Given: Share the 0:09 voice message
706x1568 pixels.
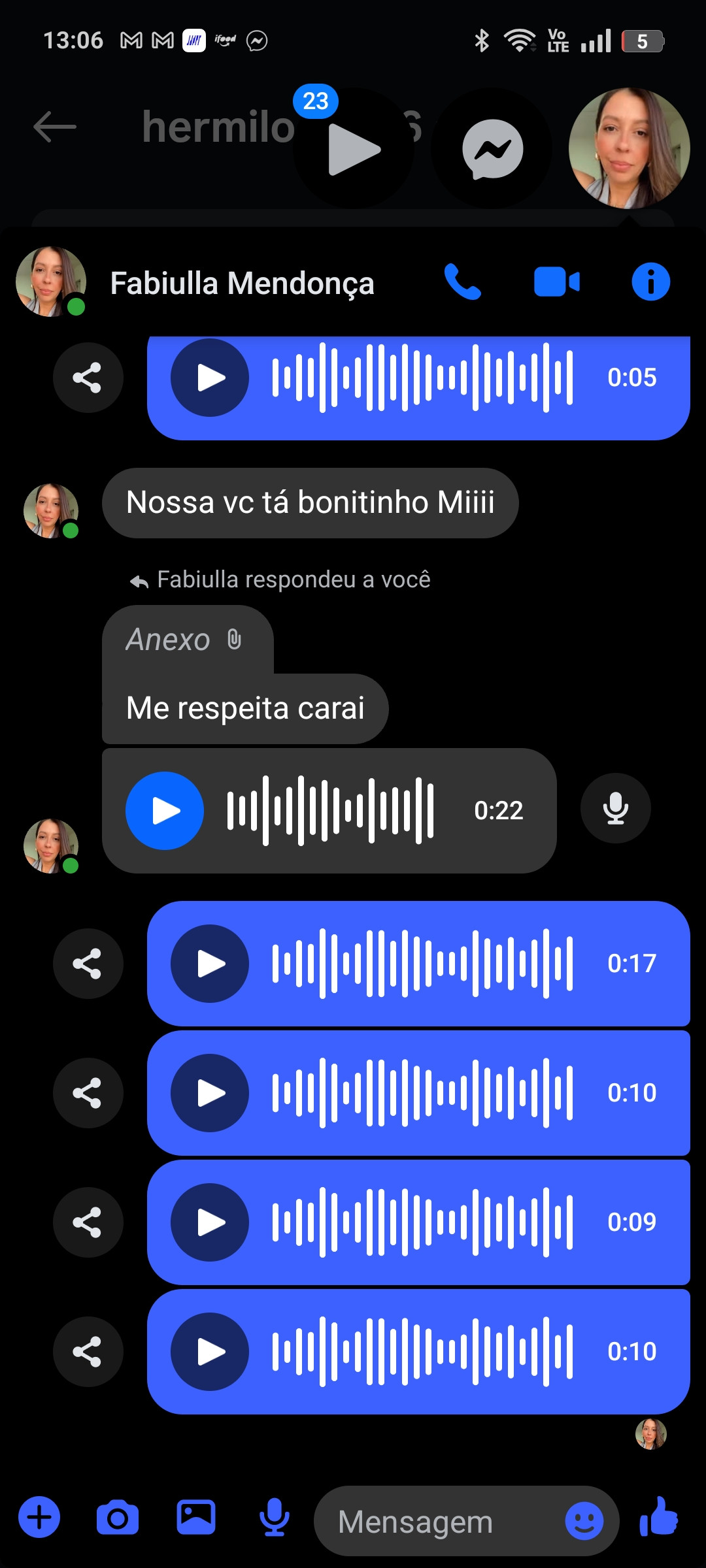Looking at the screenshot, I should [x=88, y=1222].
